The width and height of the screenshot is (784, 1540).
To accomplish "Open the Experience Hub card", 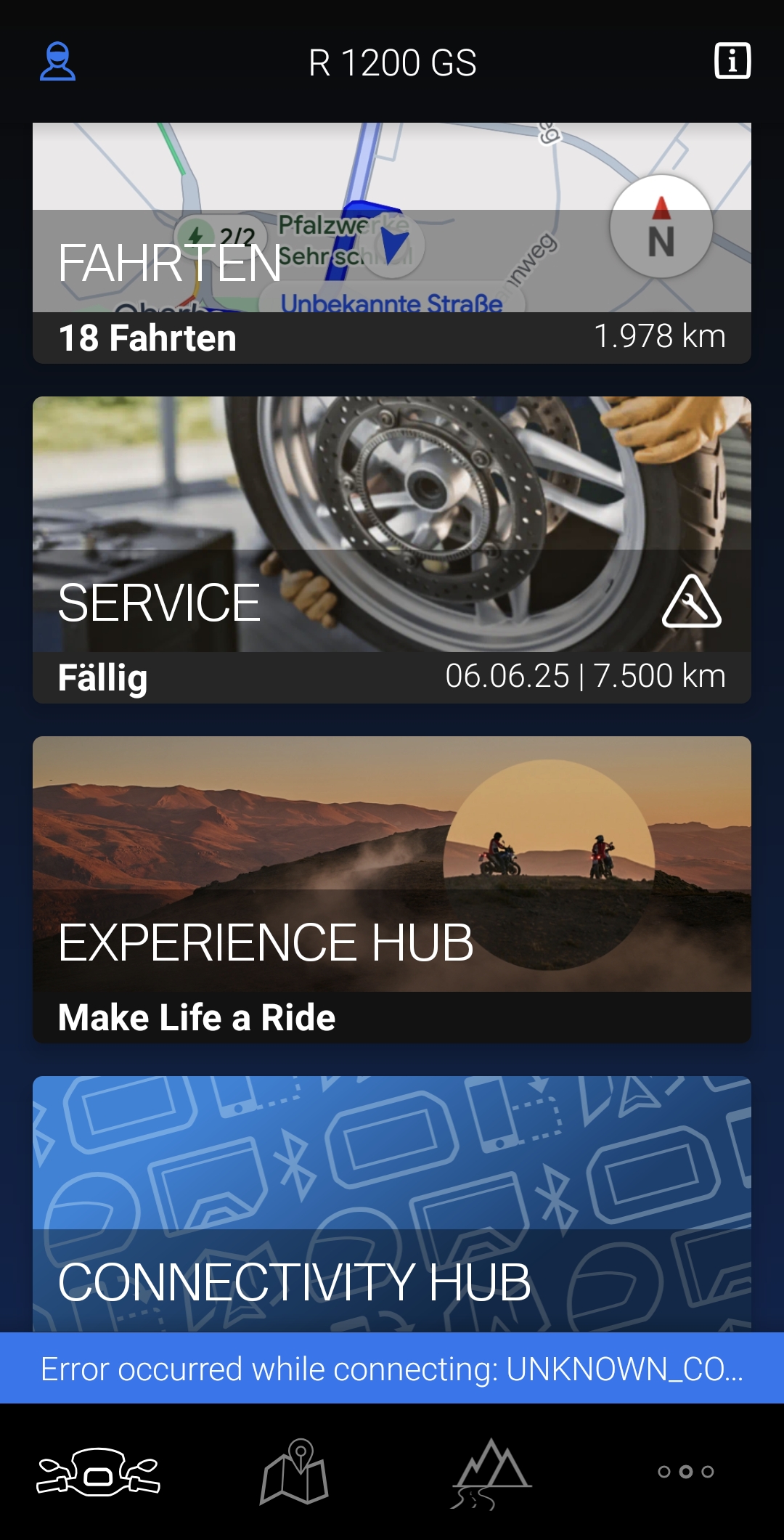I will 392,889.
